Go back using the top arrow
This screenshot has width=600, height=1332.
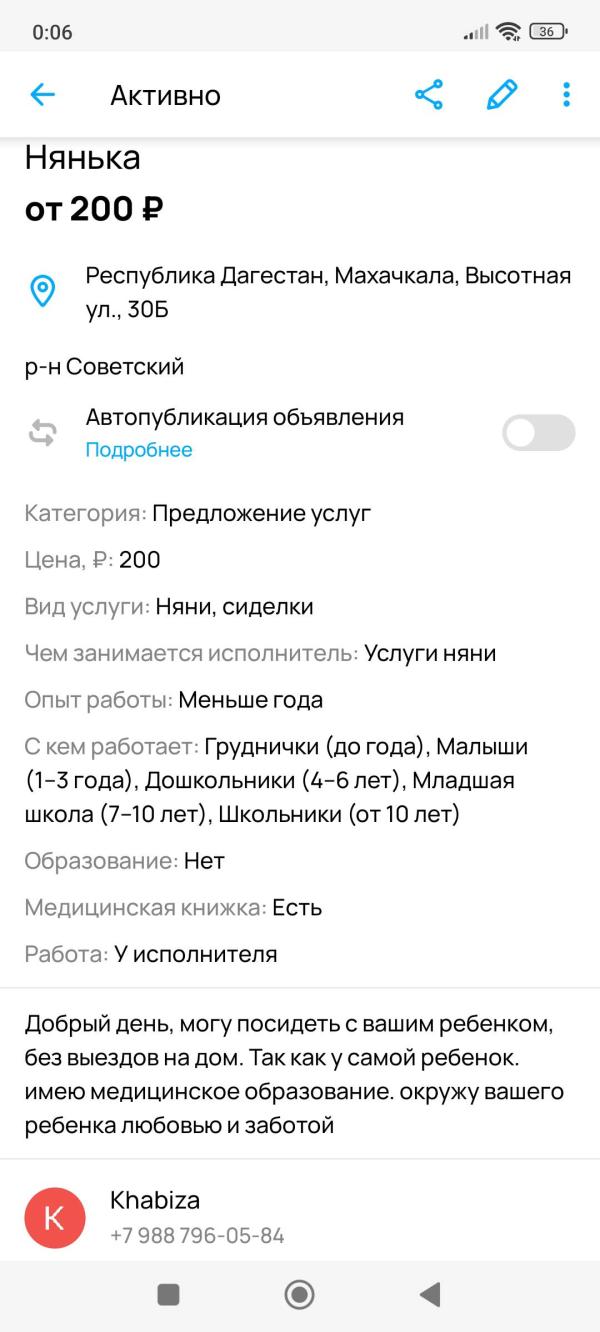click(x=43, y=95)
